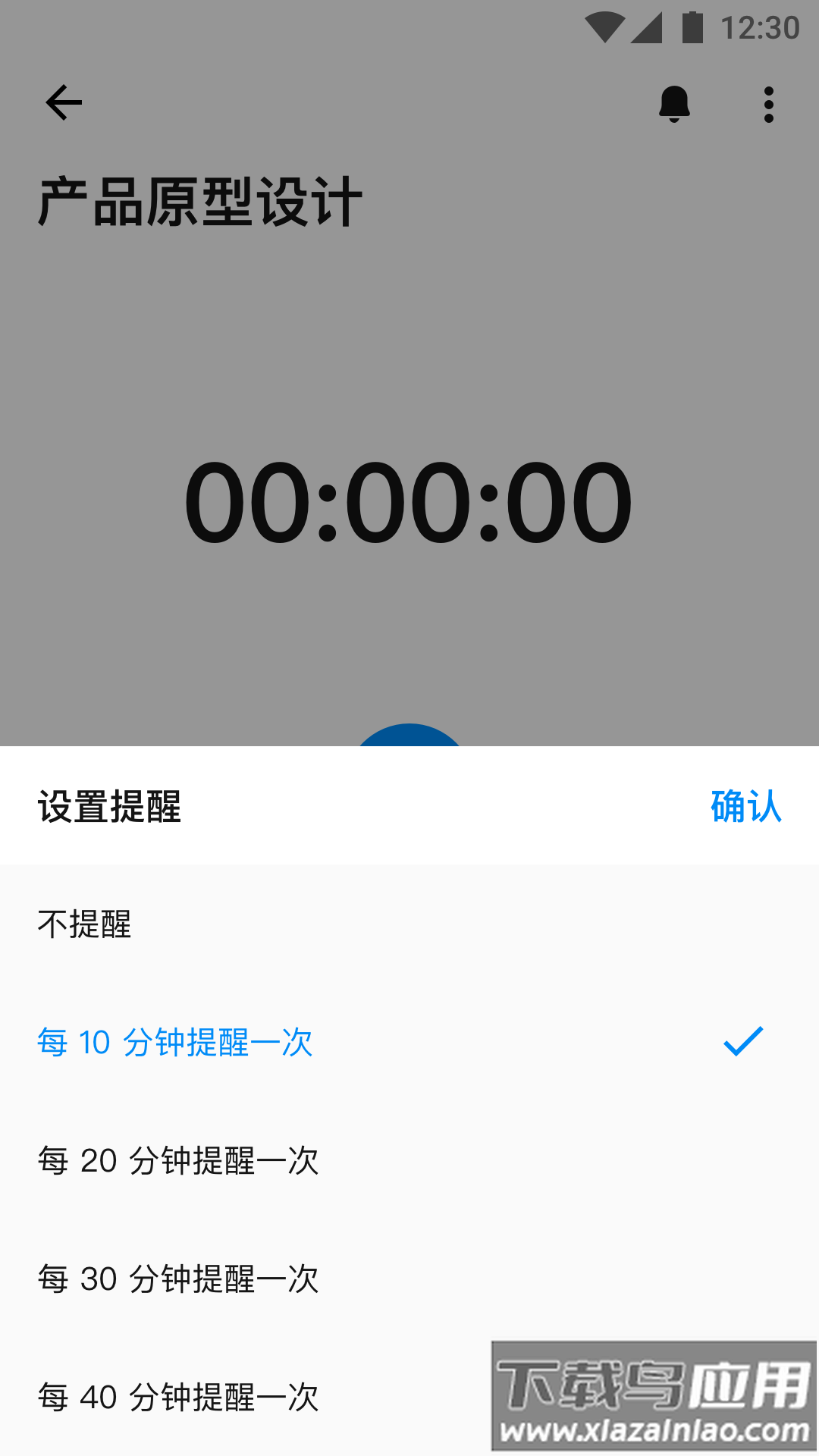
Task: Go back with the arrow icon
Action: pos(64,103)
